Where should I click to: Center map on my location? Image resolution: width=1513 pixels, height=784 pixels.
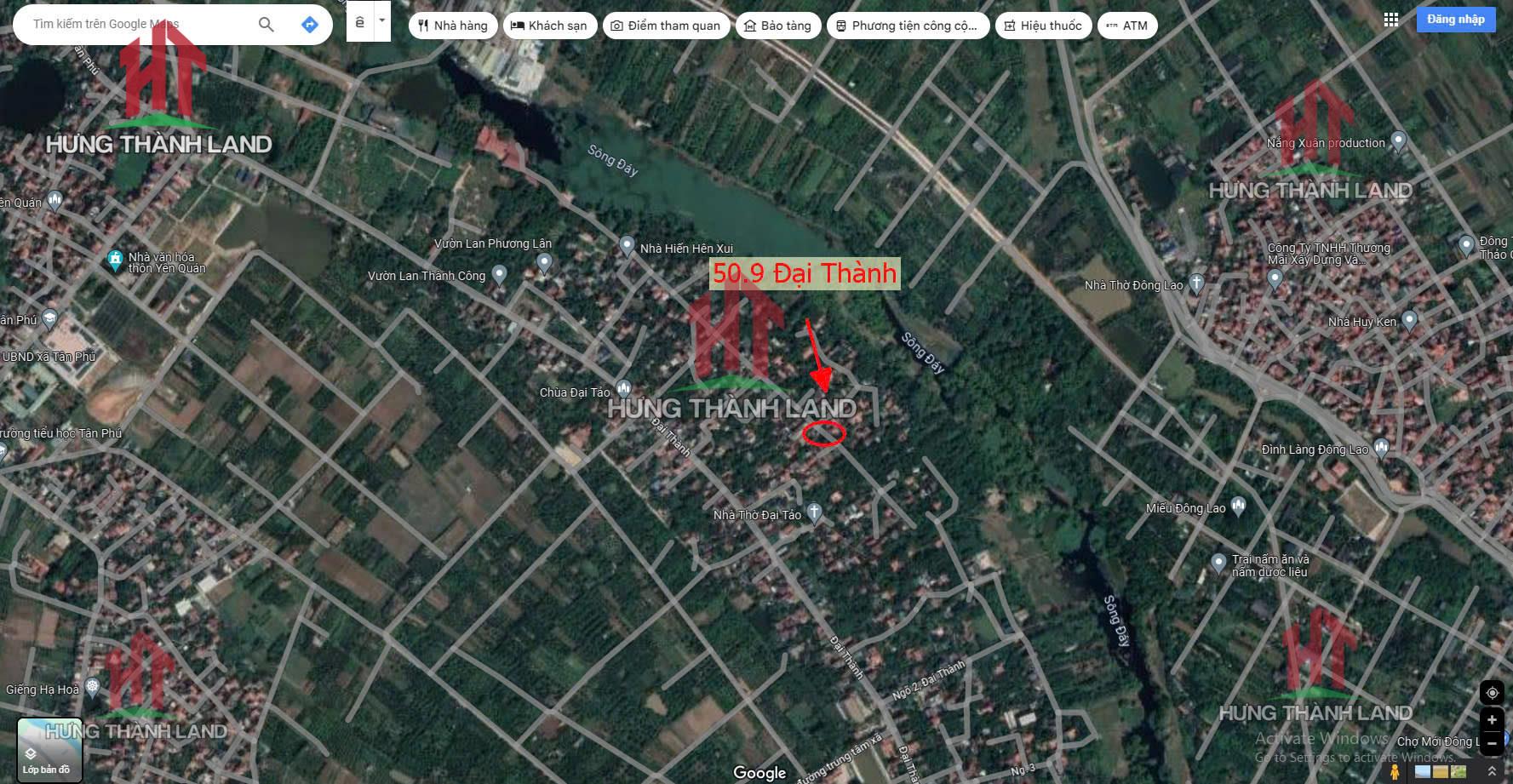[1492, 692]
